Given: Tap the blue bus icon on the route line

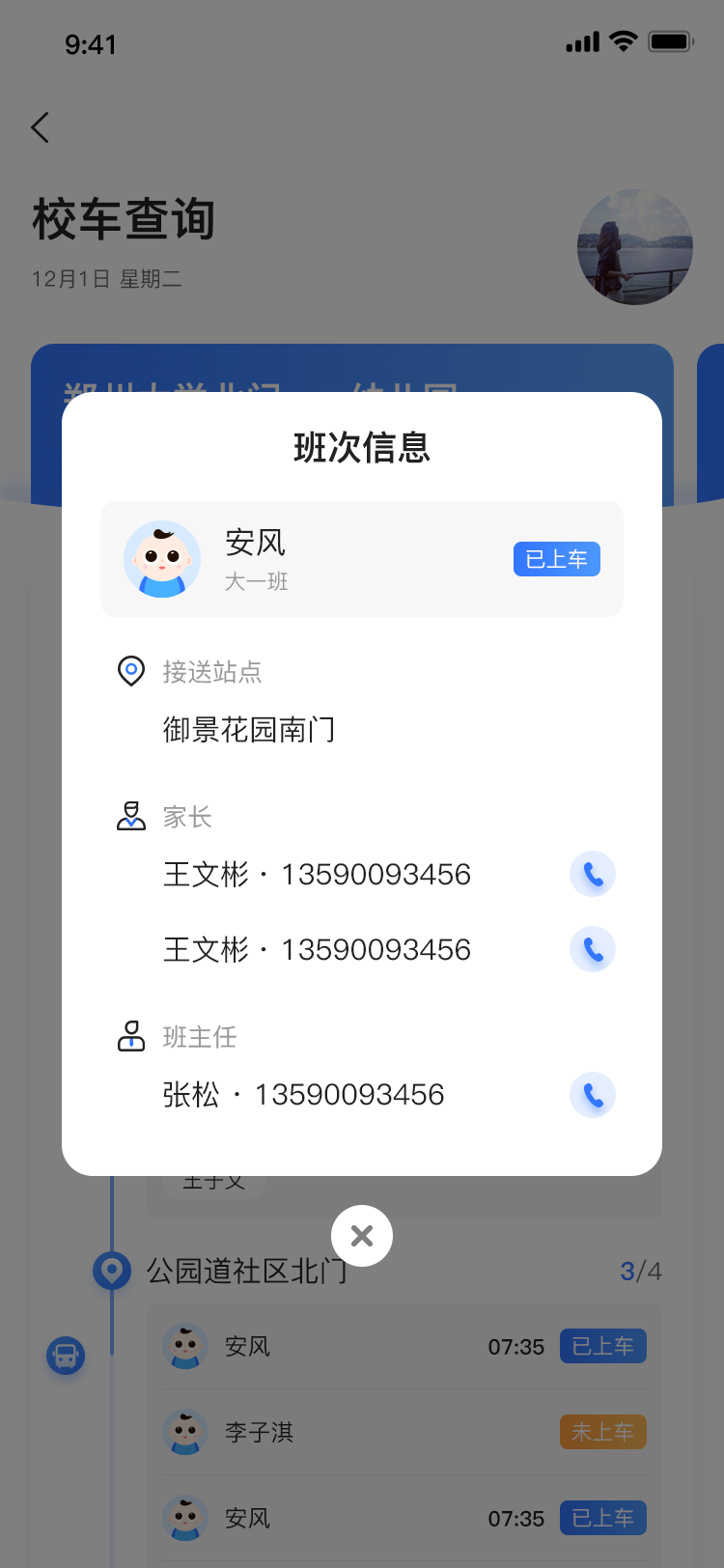Looking at the screenshot, I should coord(65,1356).
